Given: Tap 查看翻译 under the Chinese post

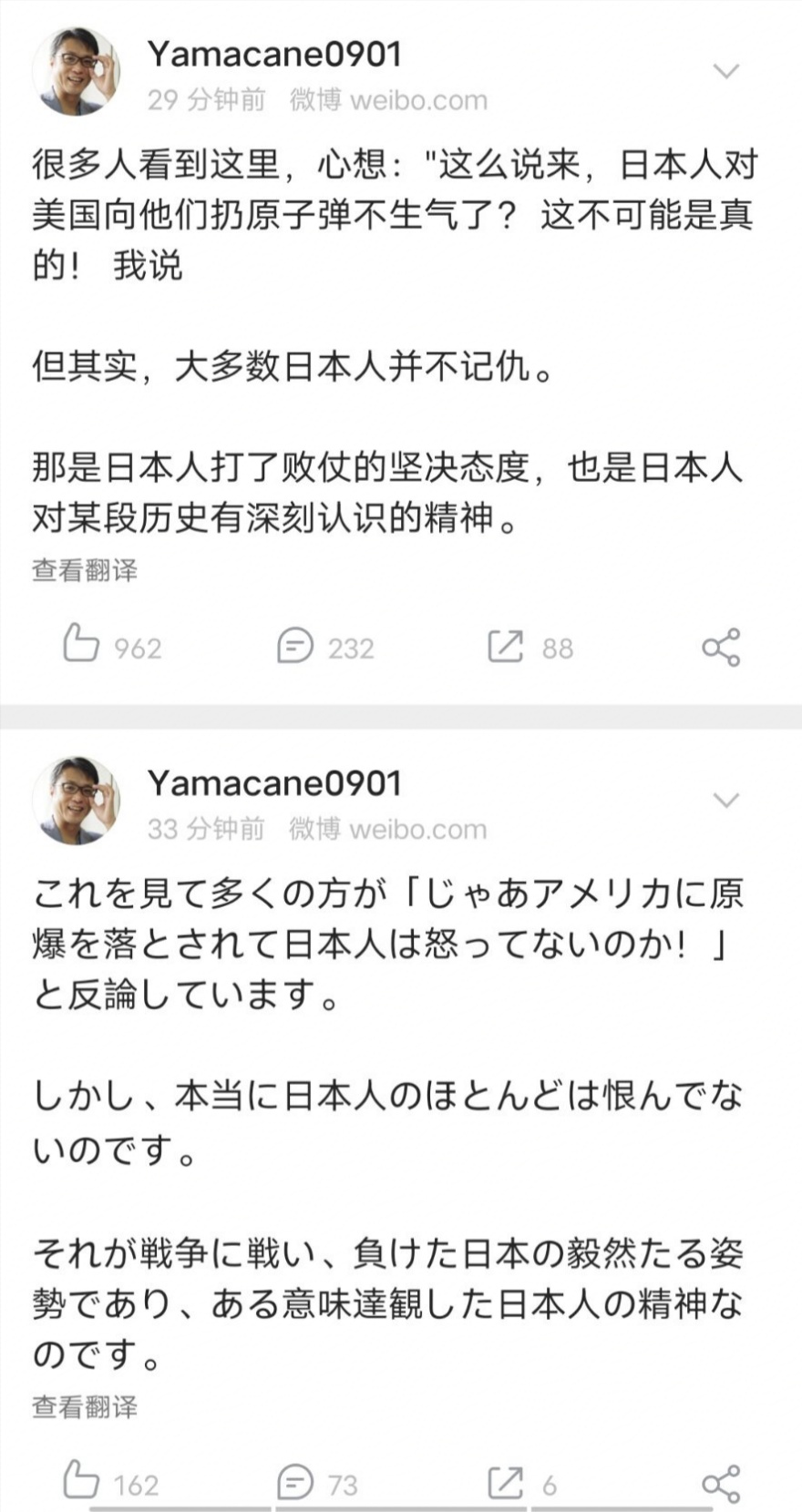Looking at the screenshot, I should pos(85,571).
